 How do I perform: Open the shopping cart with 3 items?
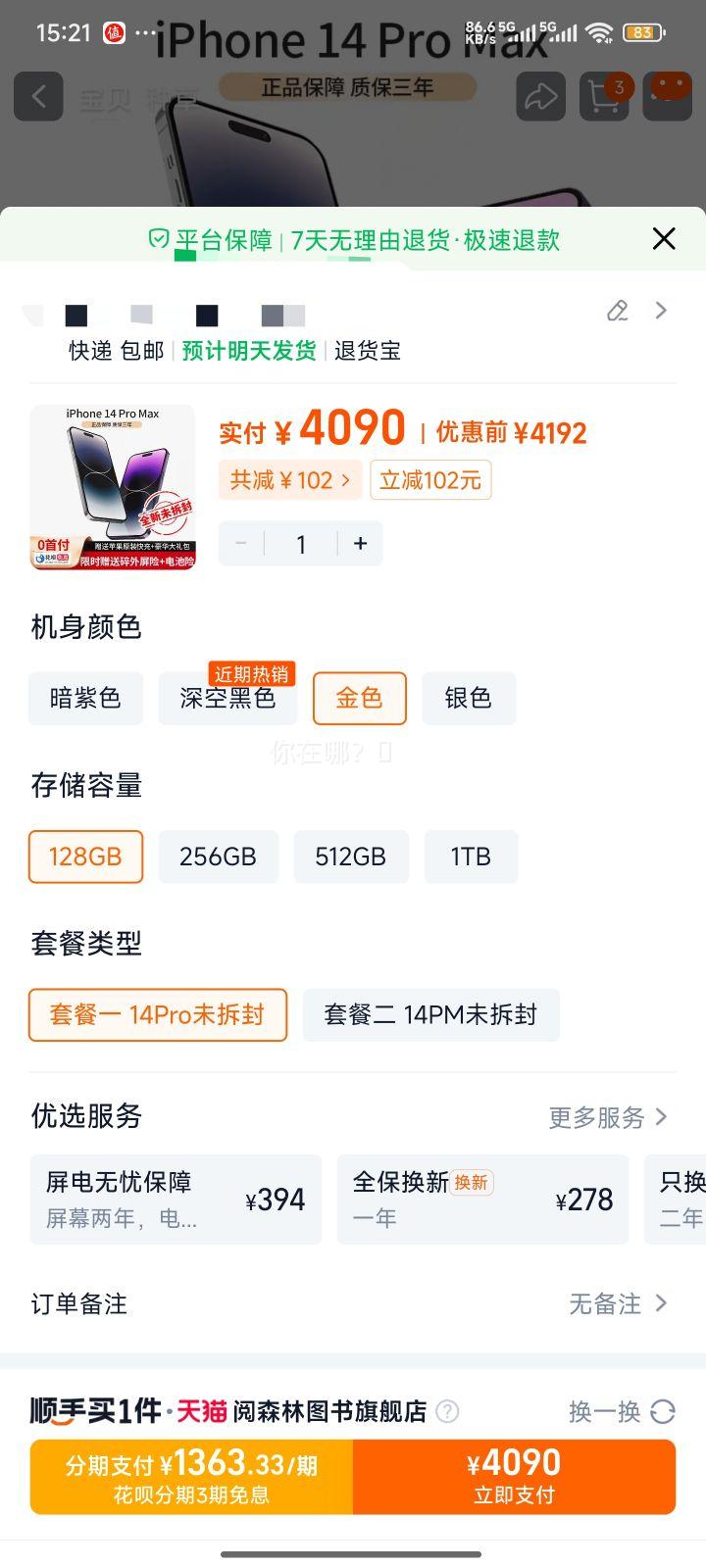(604, 97)
